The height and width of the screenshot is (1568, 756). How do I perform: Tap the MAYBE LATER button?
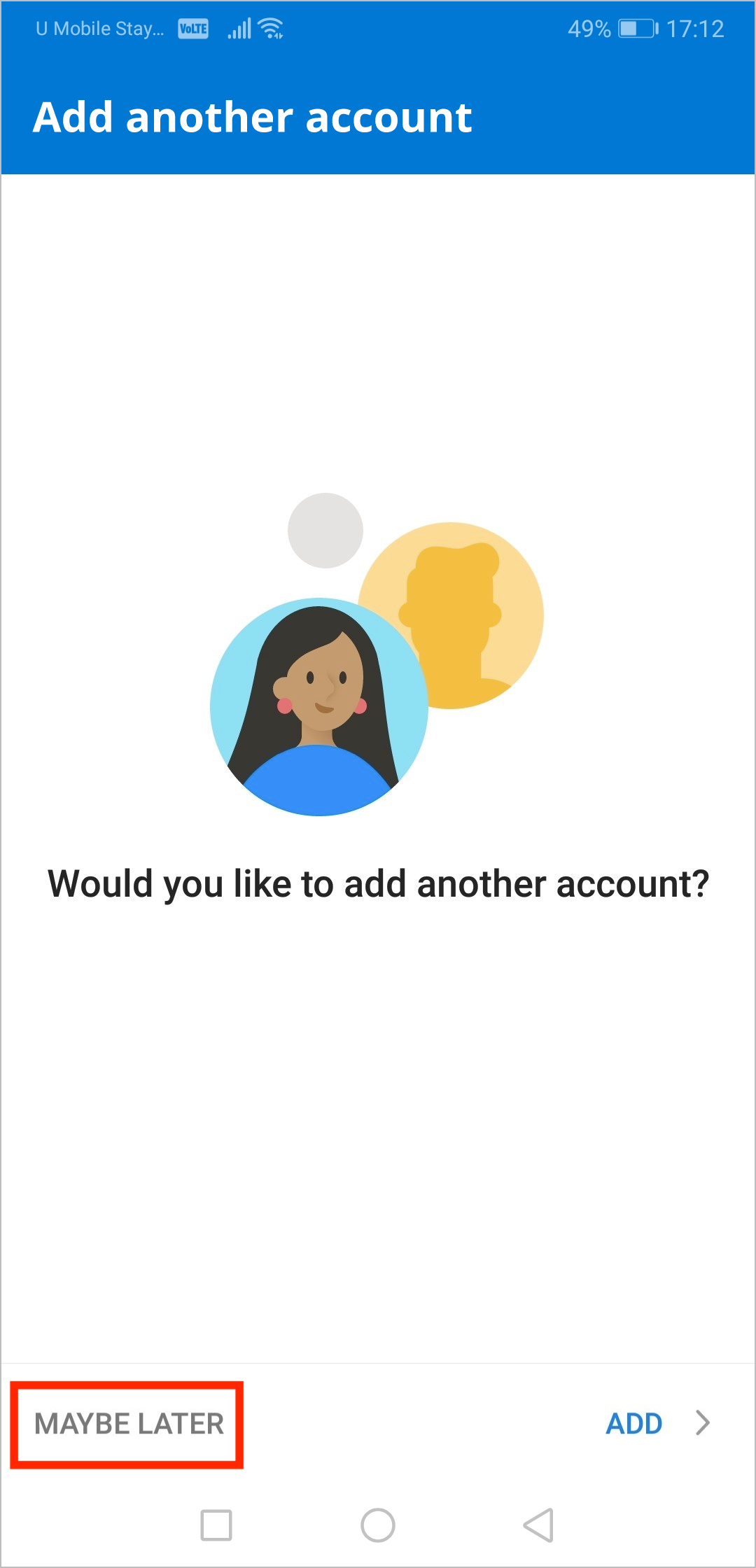click(129, 1423)
